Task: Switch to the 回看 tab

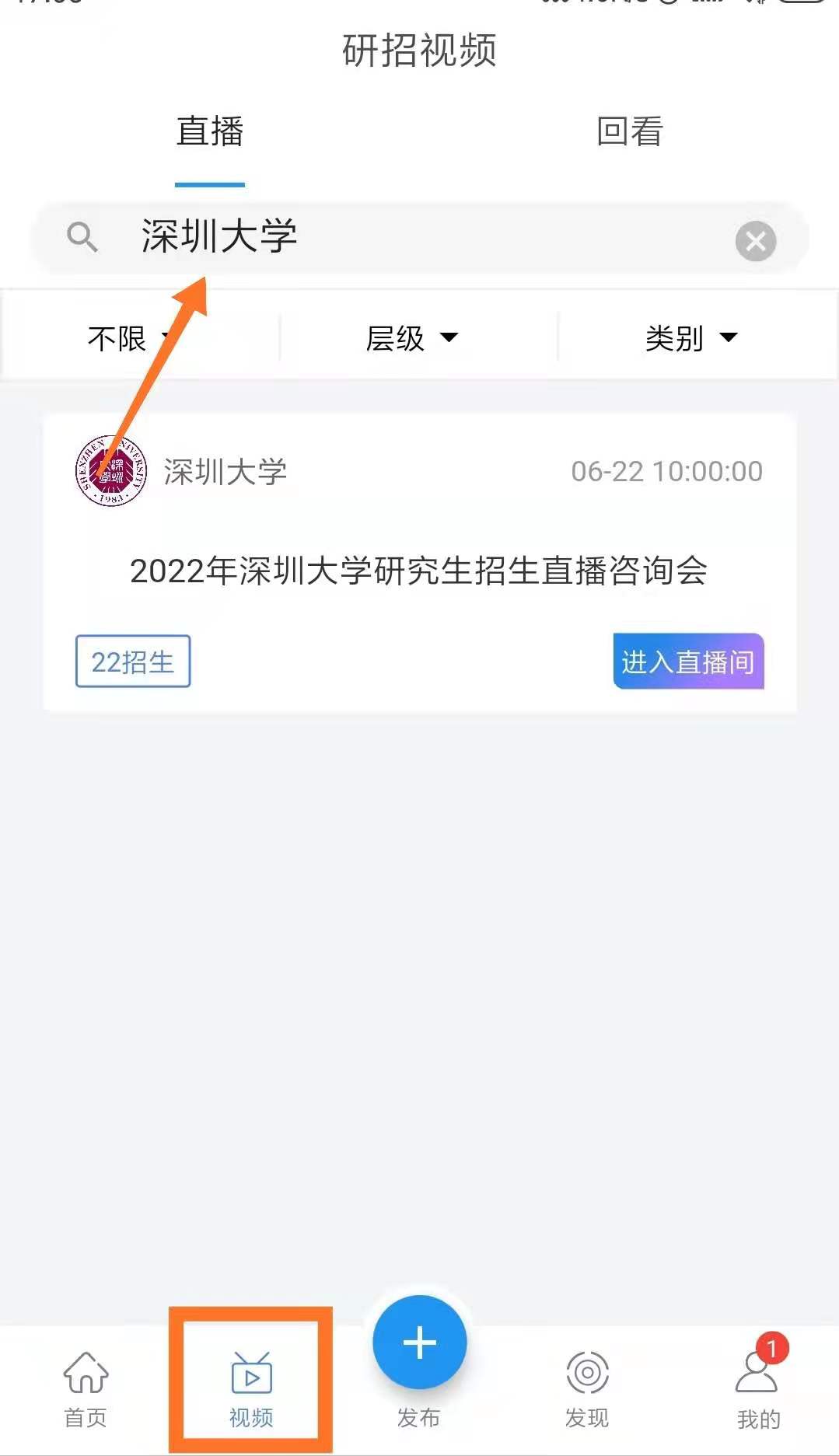Action: (629, 132)
